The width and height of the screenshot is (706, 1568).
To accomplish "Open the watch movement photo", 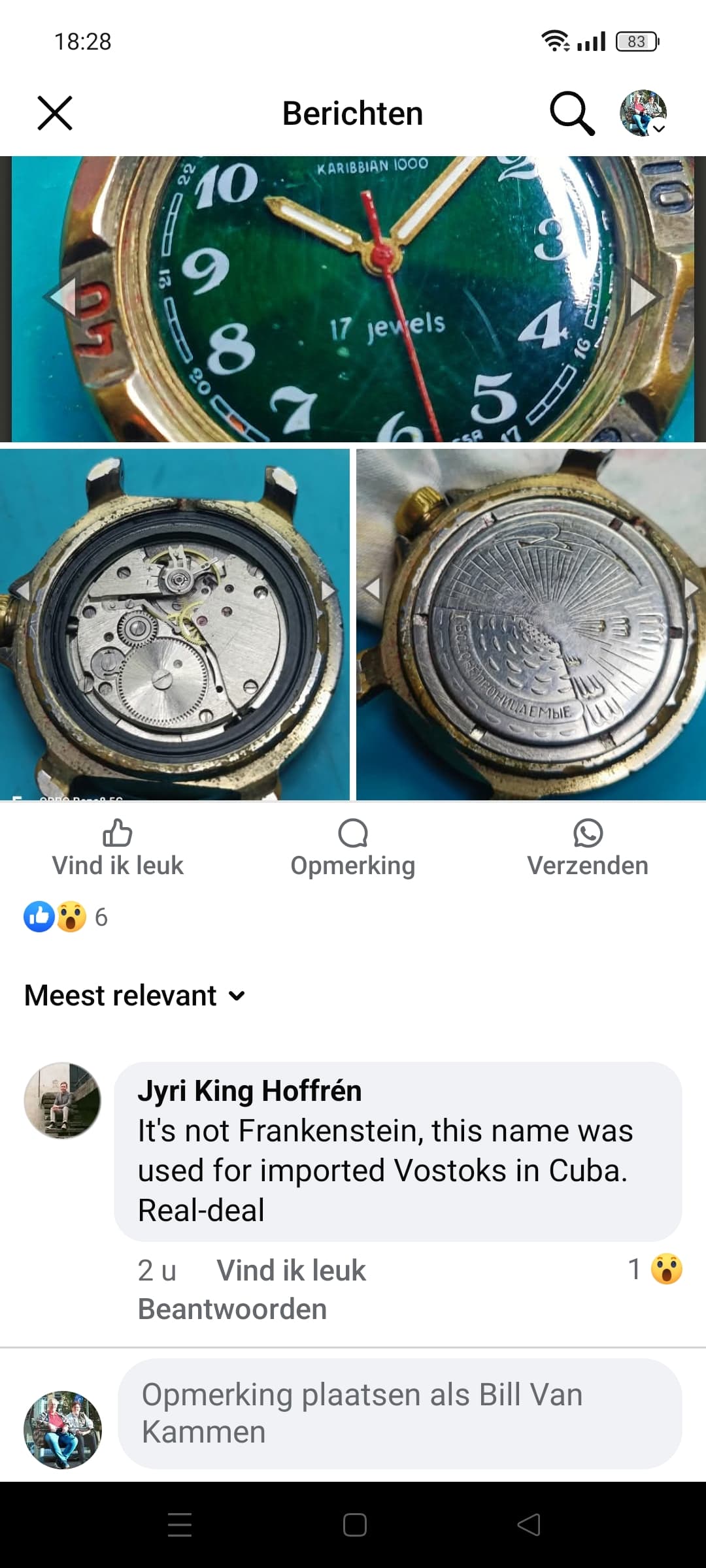I will tap(175, 625).
